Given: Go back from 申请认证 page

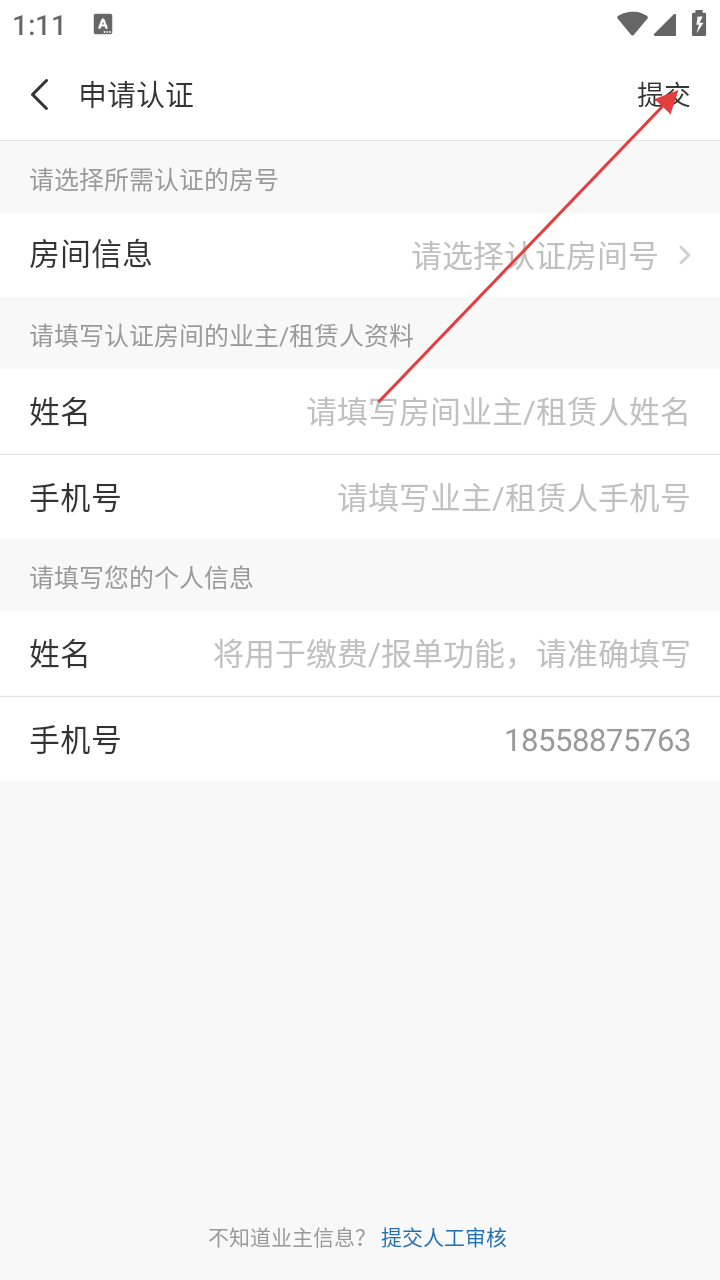Looking at the screenshot, I should point(40,95).
